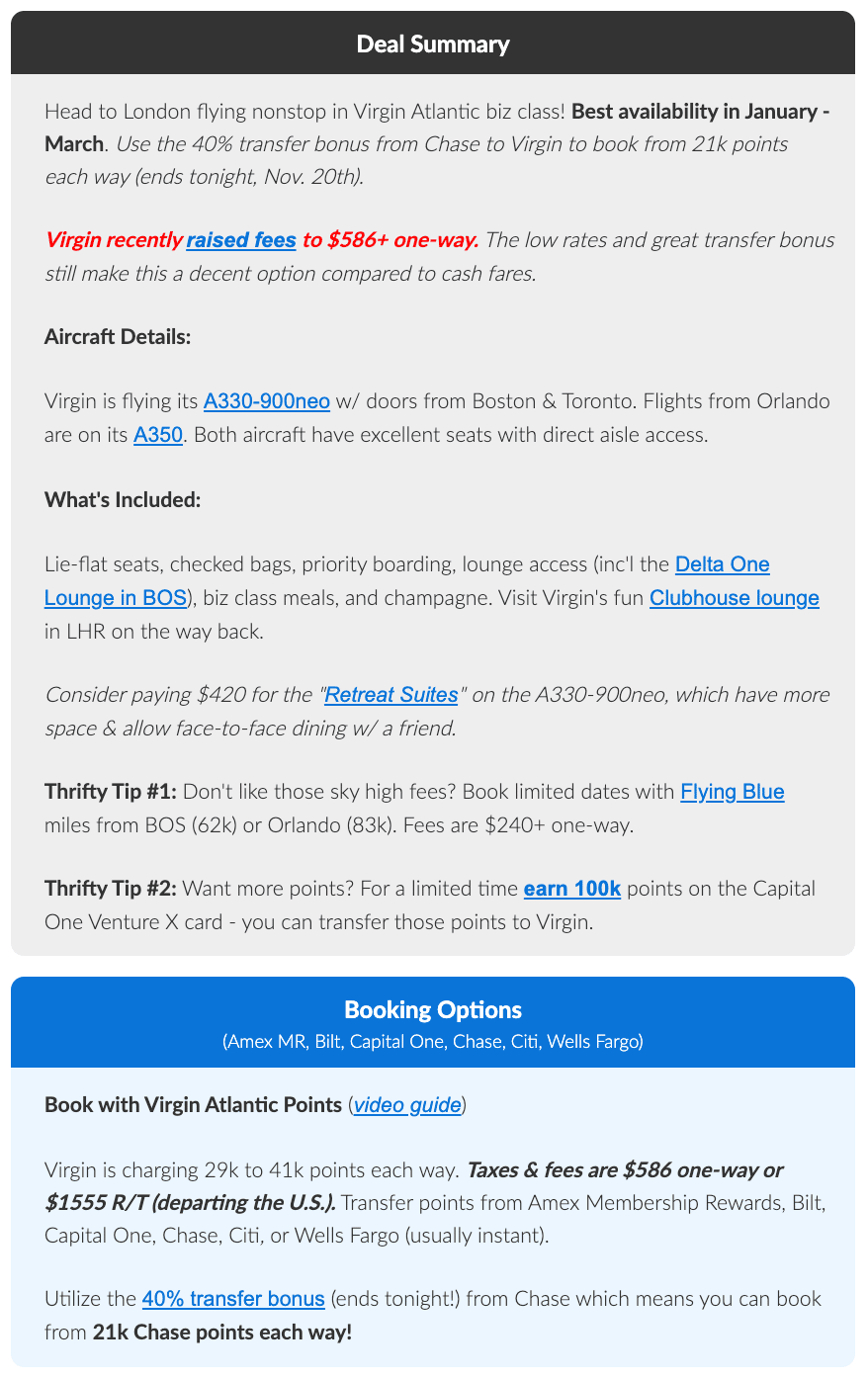Open the 40% transfer bonus link
868x1378 pixels.
point(233,1299)
